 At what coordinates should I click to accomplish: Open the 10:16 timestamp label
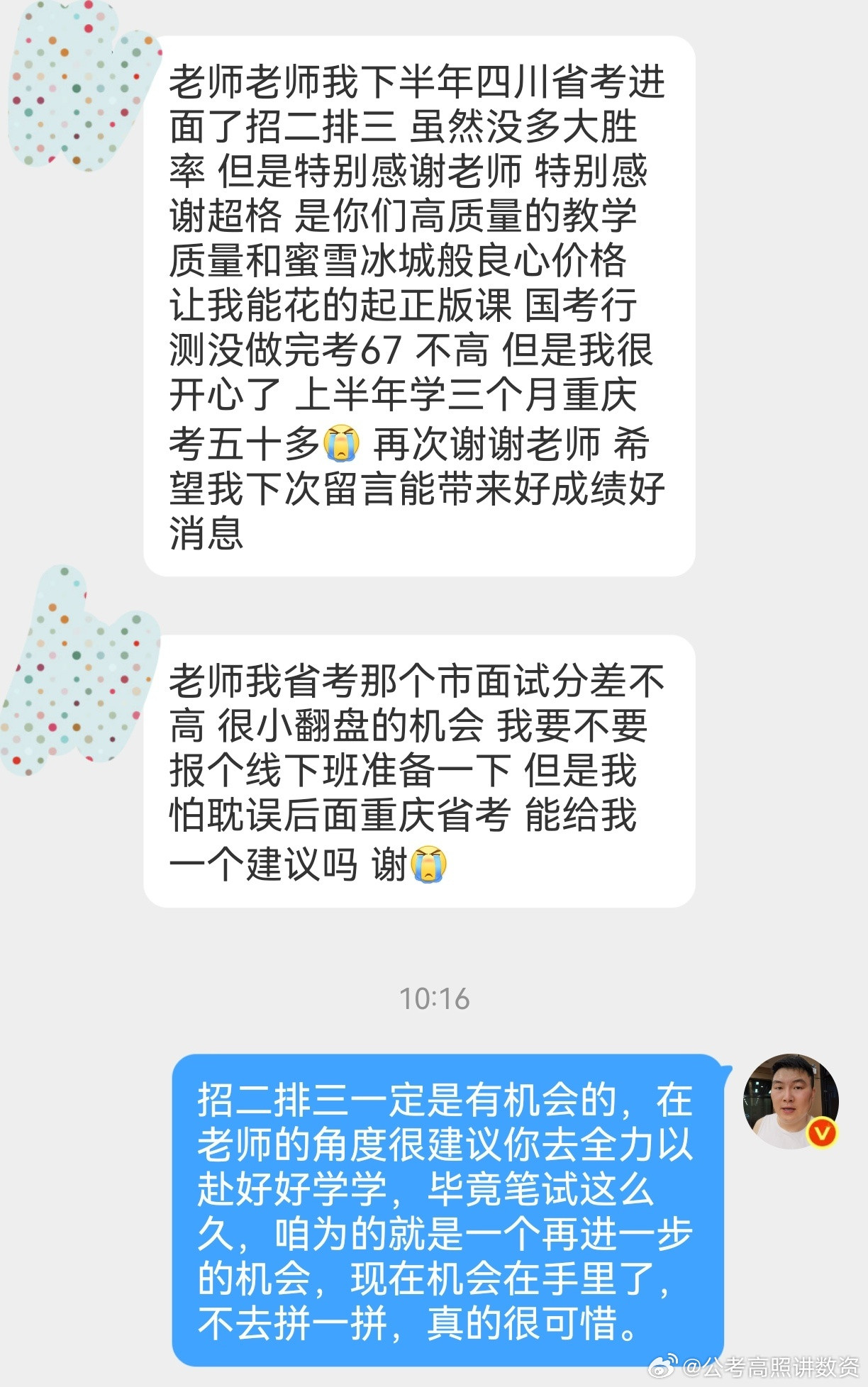[x=434, y=998]
